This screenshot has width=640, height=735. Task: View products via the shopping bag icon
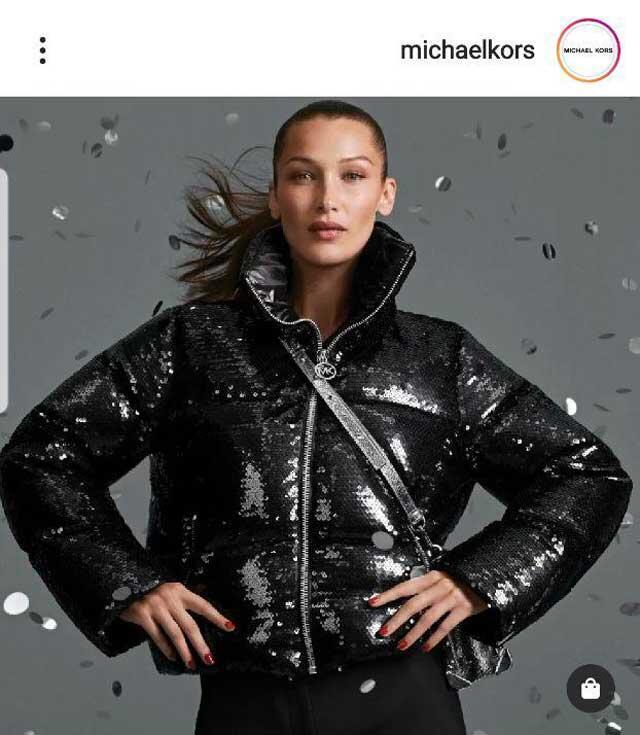pos(590,688)
